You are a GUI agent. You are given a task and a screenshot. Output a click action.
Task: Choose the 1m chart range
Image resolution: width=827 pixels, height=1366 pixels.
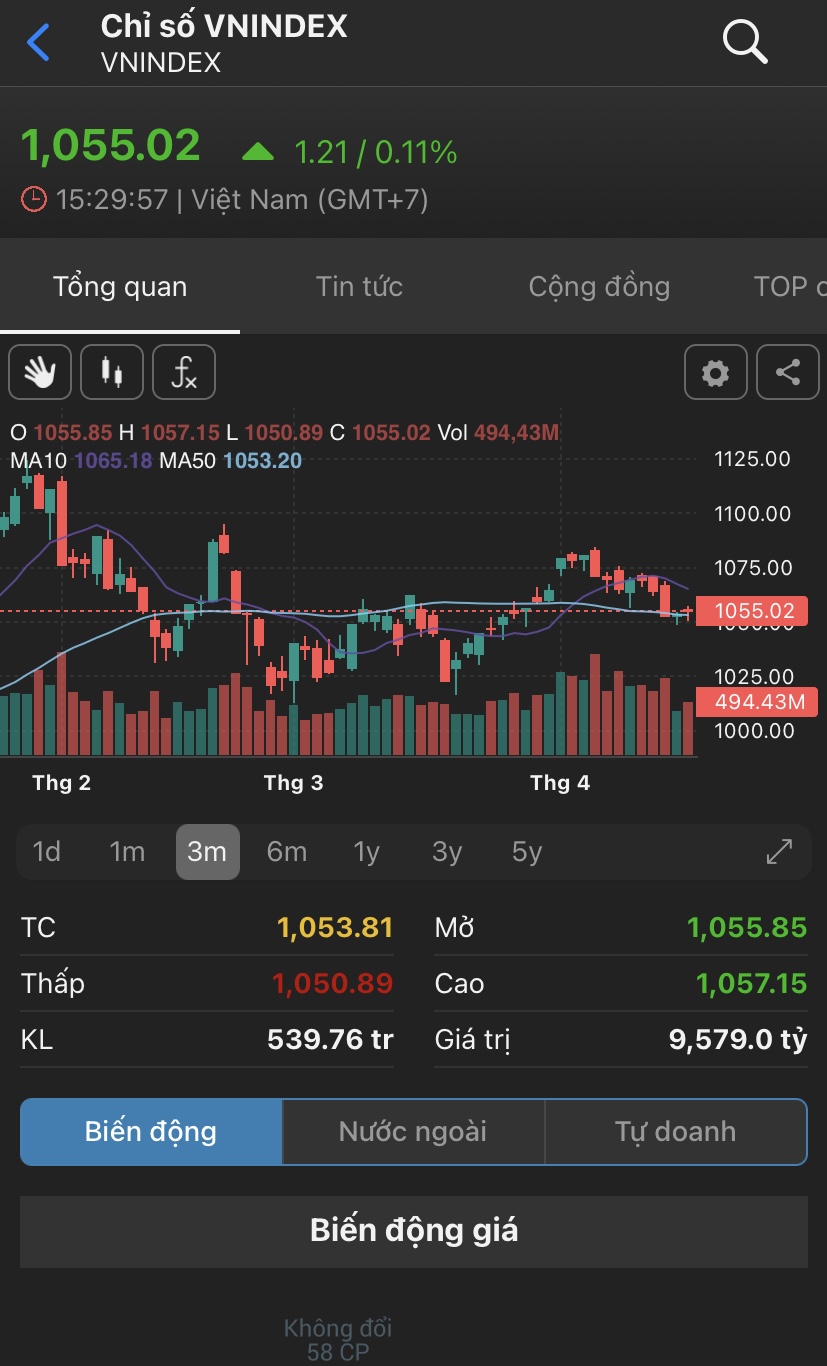click(x=127, y=852)
